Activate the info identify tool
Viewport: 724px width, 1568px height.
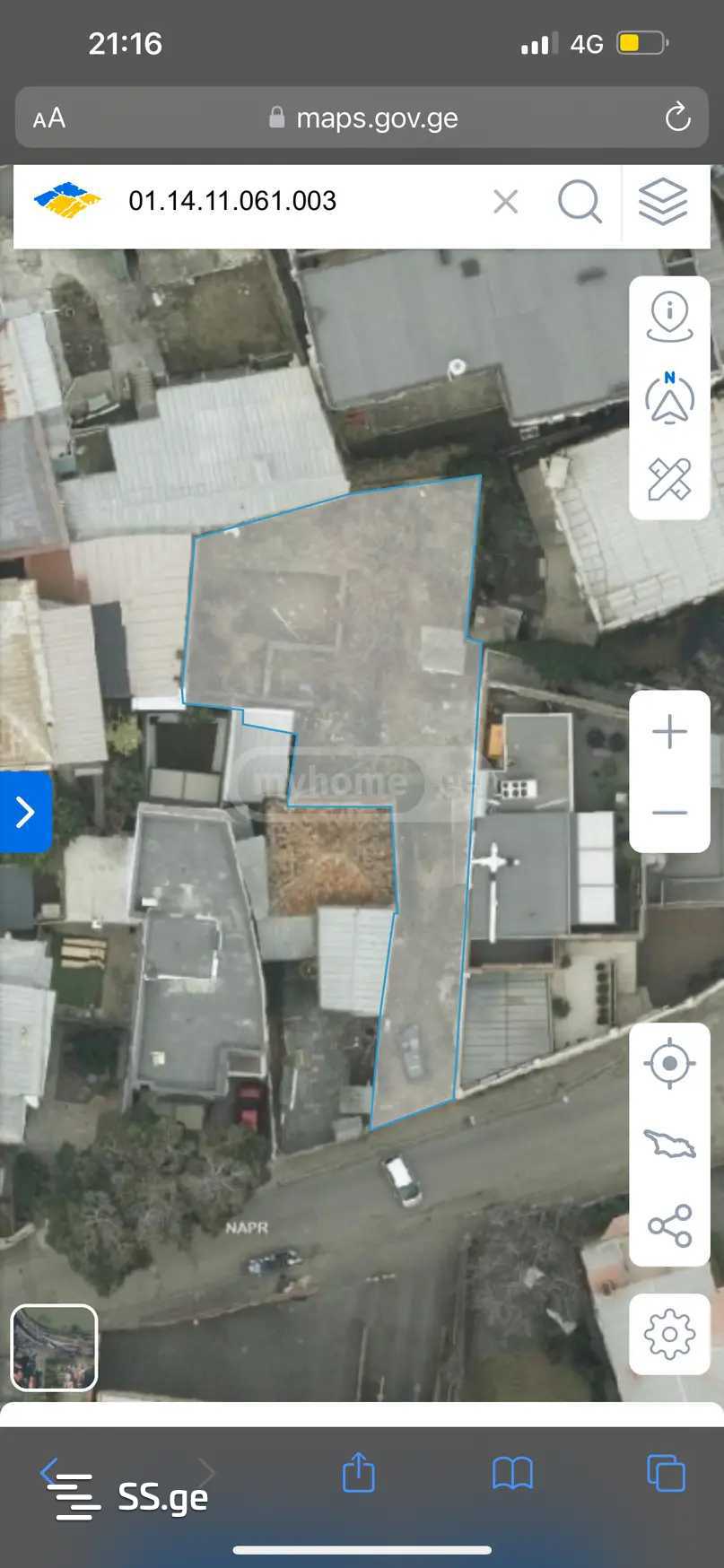669,317
